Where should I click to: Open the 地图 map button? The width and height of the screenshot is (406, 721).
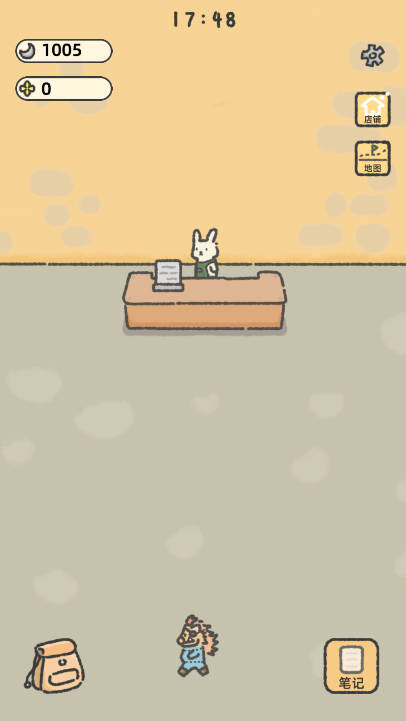point(372,158)
